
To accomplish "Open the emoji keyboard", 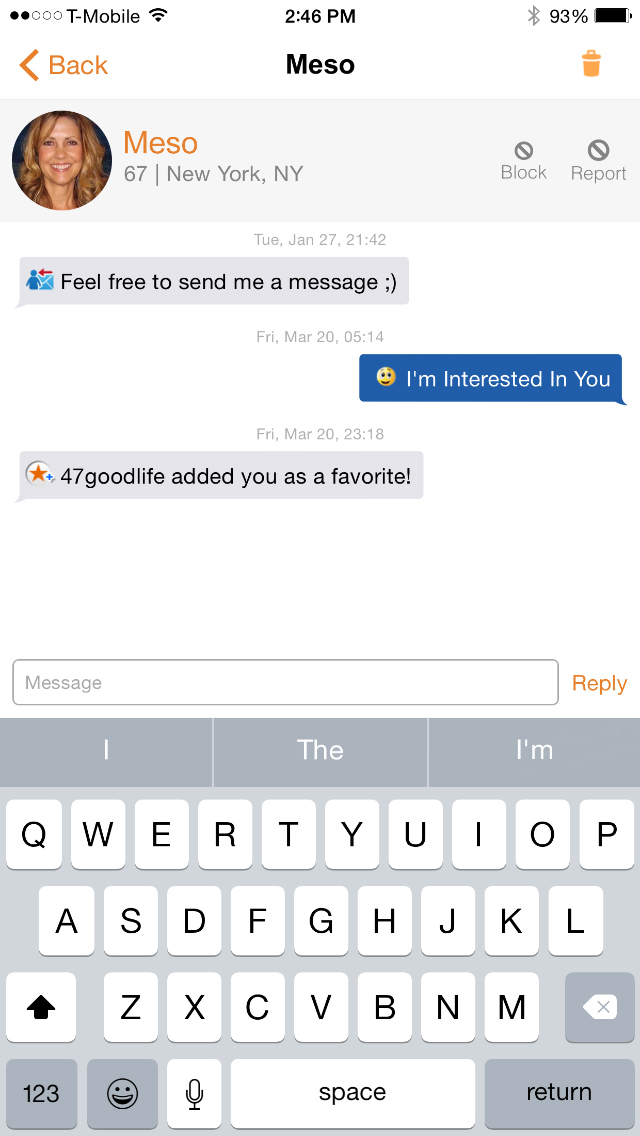I will pos(122,1093).
